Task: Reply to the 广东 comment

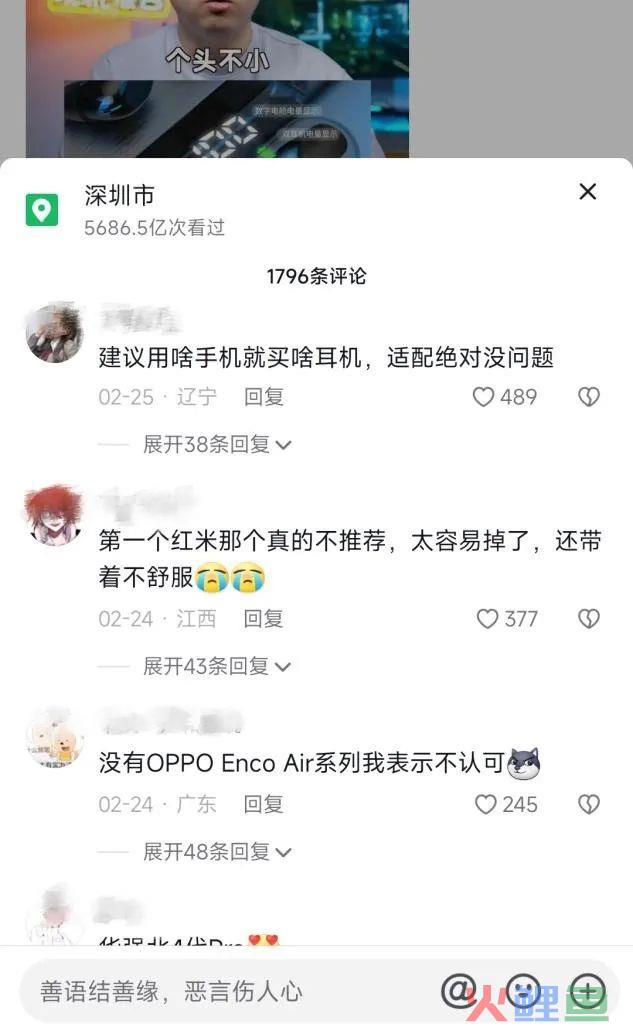Action: [264, 804]
